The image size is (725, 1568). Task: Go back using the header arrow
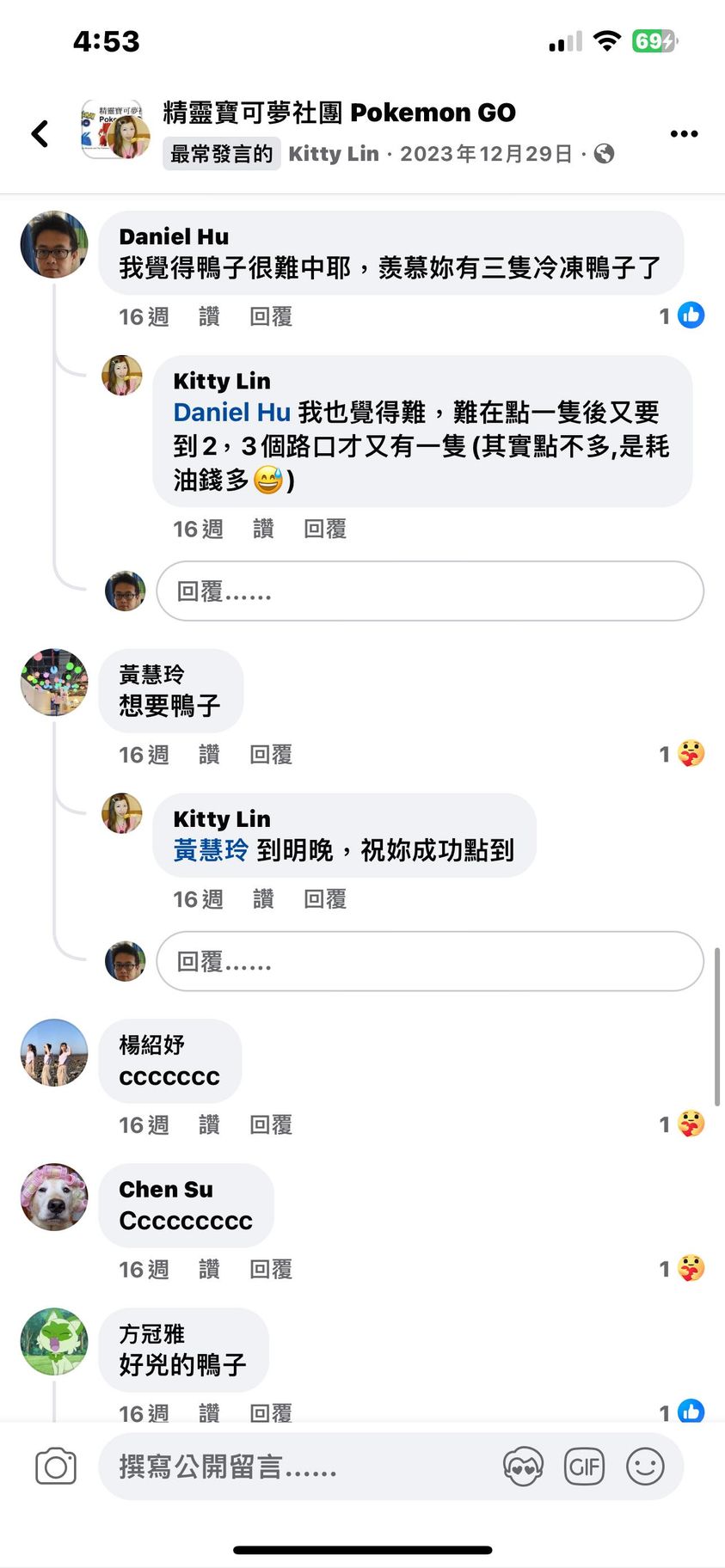[x=40, y=133]
